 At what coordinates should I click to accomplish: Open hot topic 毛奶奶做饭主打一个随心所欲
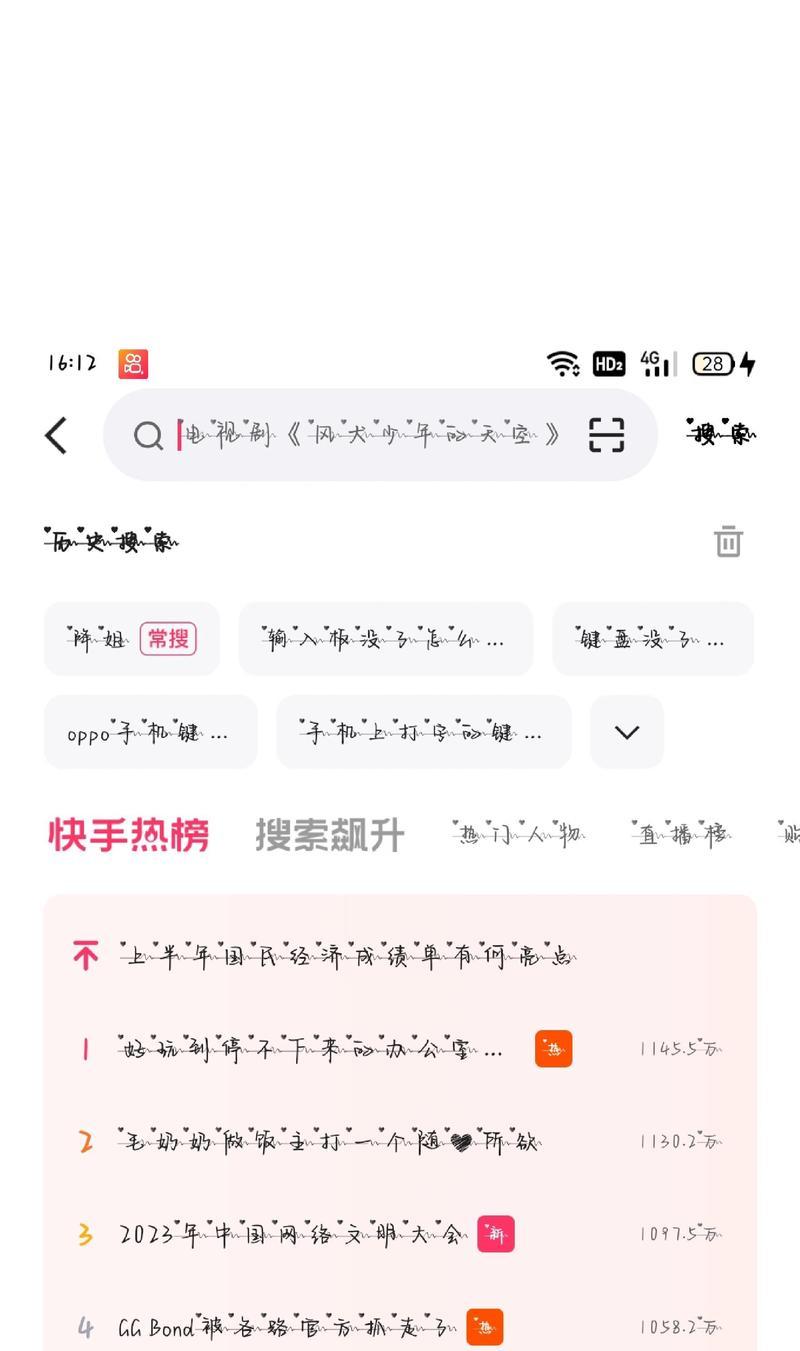tap(400, 1141)
